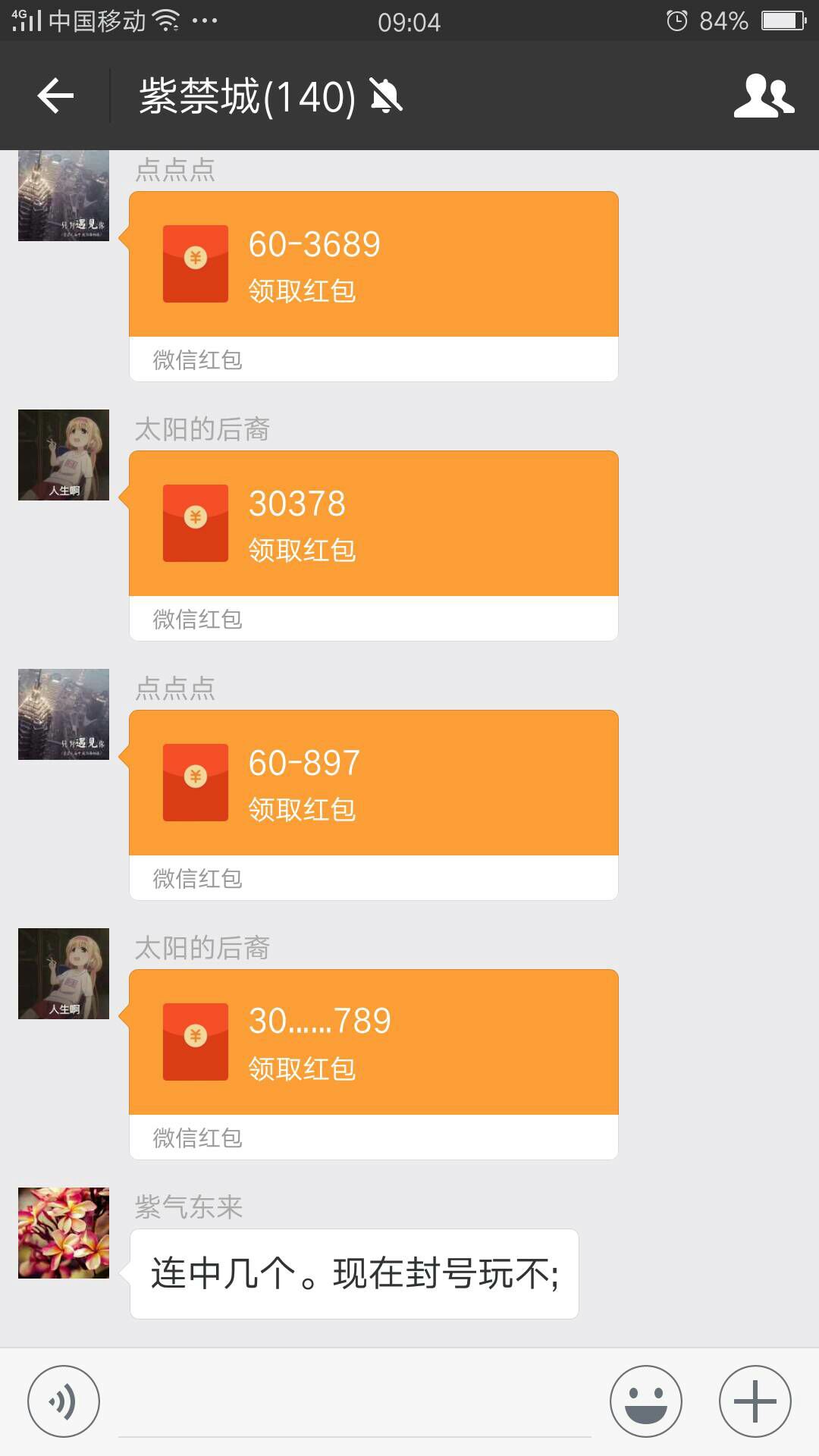The width and height of the screenshot is (819, 1456).
Task: Claim the 60-897 red packet
Action: pyautogui.click(x=373, y=783)
